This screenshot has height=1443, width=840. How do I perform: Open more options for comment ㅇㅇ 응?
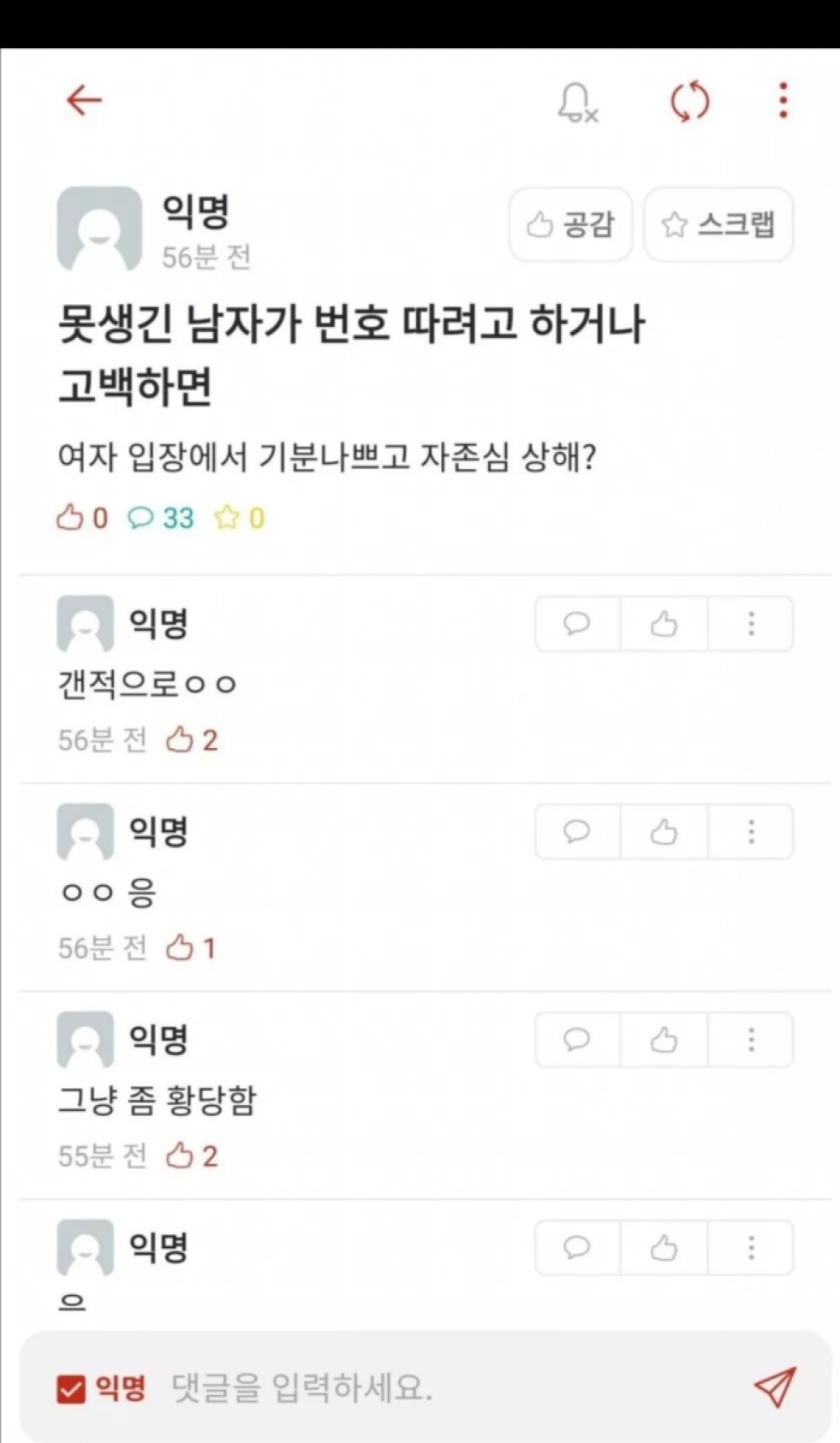coord(751,832)
